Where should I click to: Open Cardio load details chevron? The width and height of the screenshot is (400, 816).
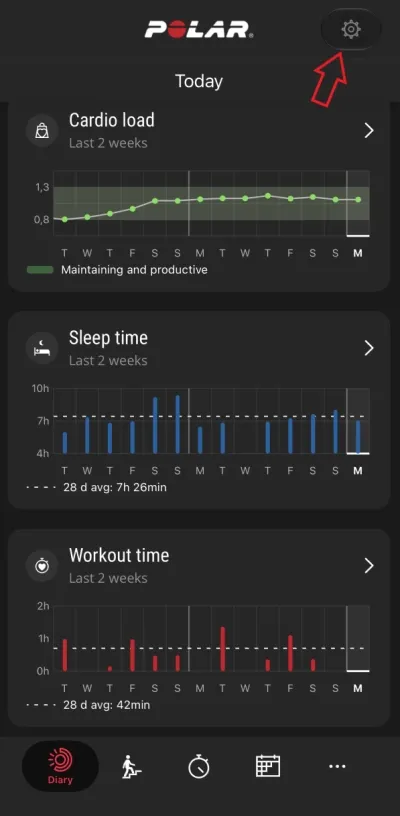point(369,131)
